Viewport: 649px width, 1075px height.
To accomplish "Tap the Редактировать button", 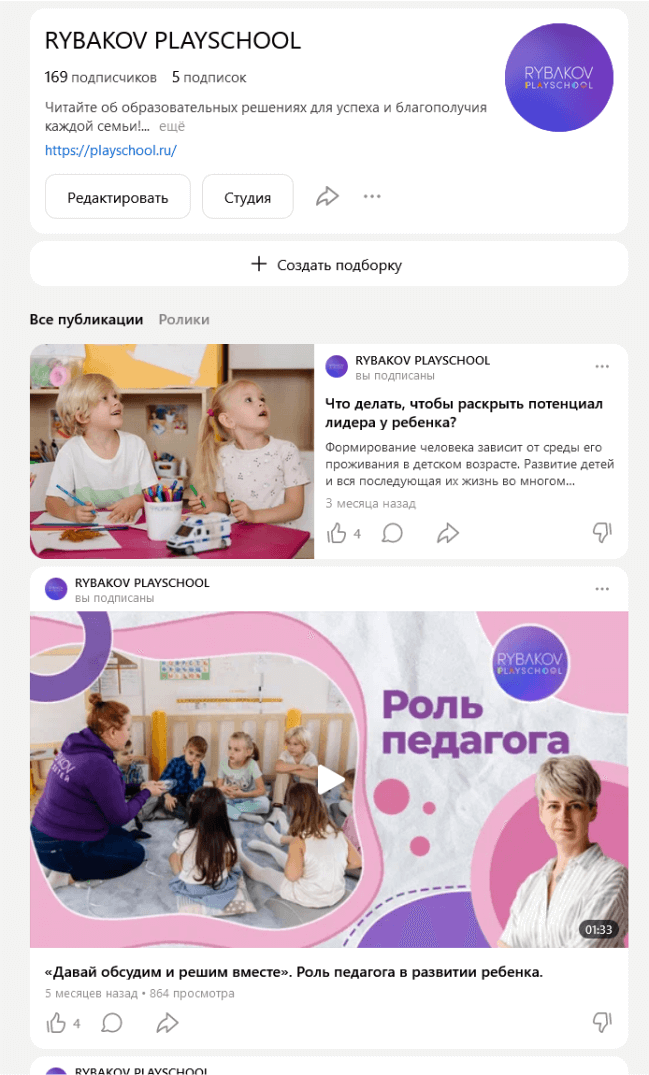I will (117, 197).
